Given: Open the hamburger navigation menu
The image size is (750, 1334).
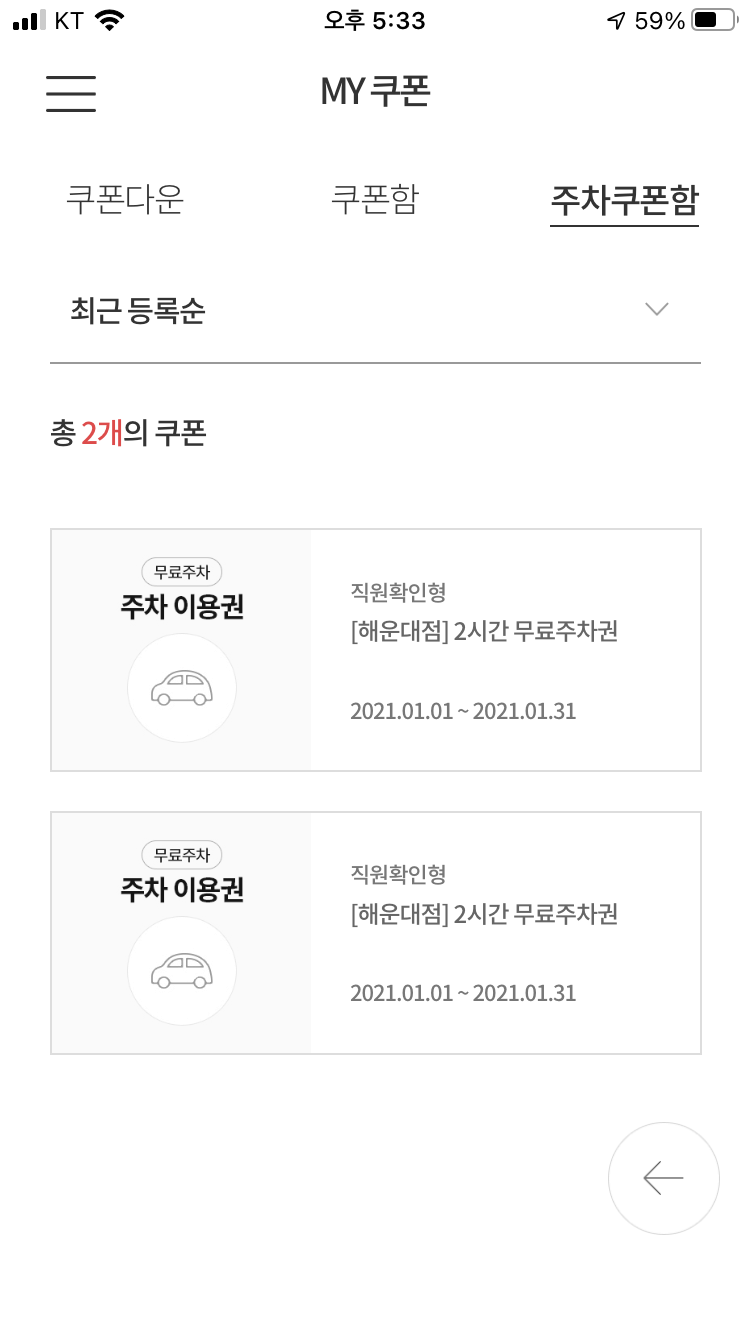Looking at the screenshot, I should tap(70, 92).
